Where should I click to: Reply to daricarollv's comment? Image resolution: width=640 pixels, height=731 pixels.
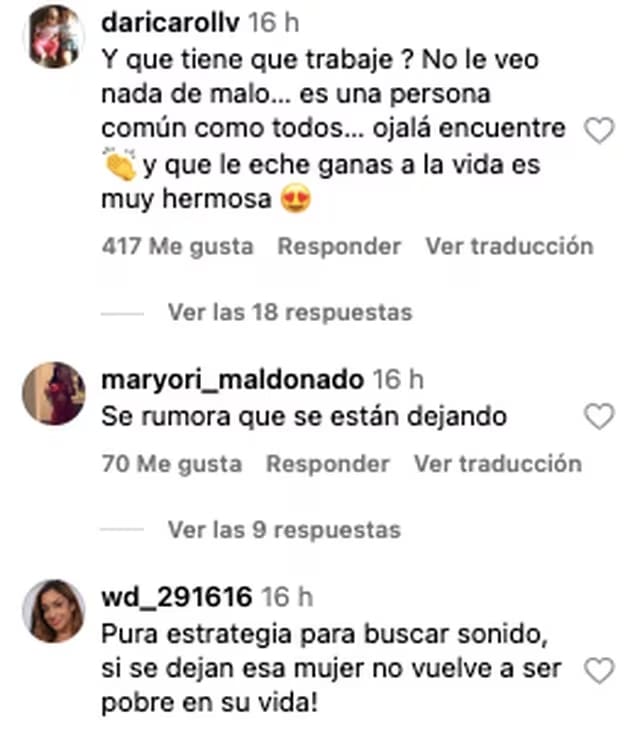click(x=339, y=246)
